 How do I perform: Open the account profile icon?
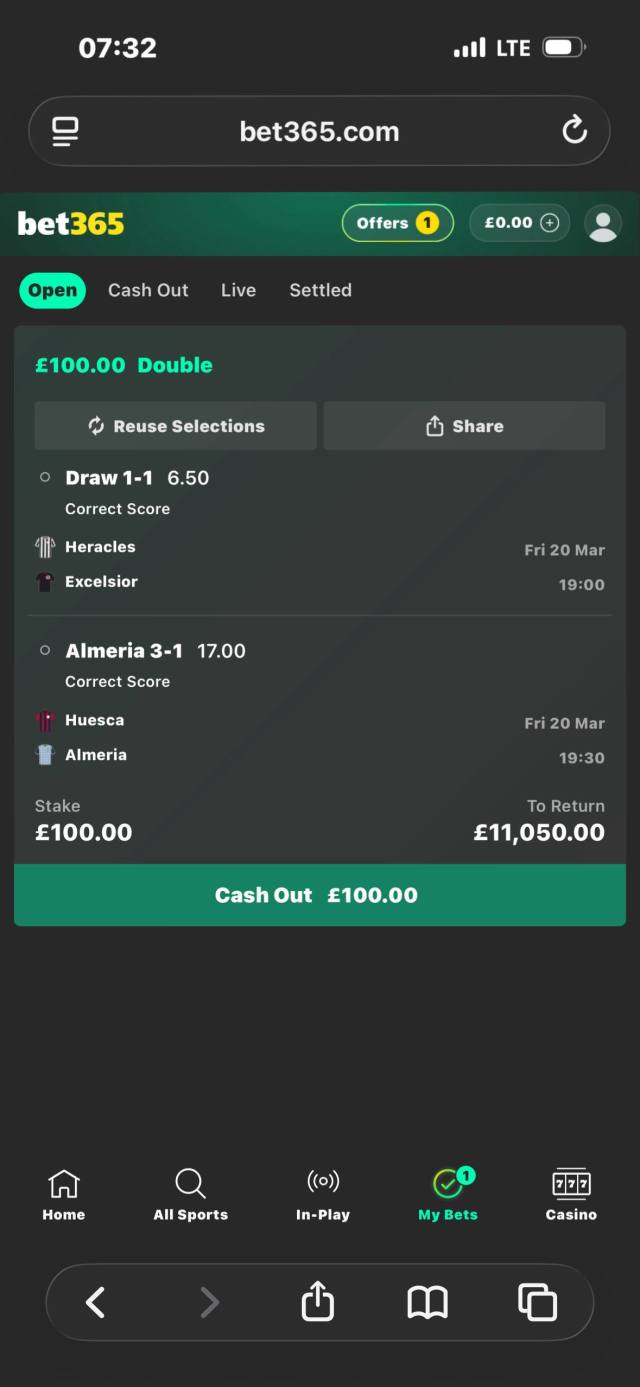602,223
